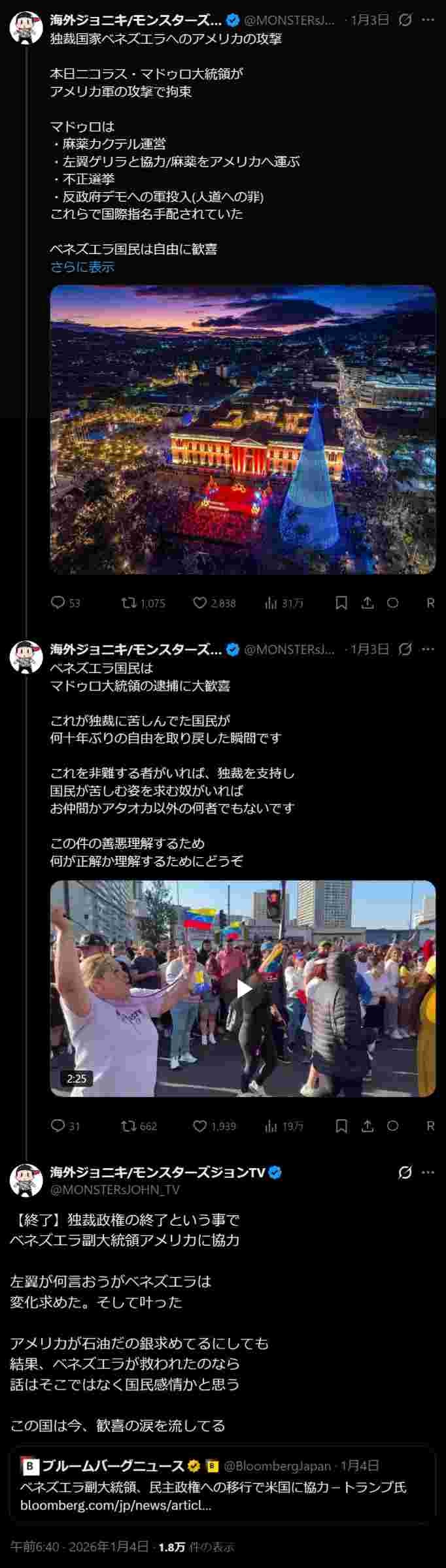Open the night city photo with the Christmas tree
Screen dimensions: 446x1568
click(x=243, y=429)
